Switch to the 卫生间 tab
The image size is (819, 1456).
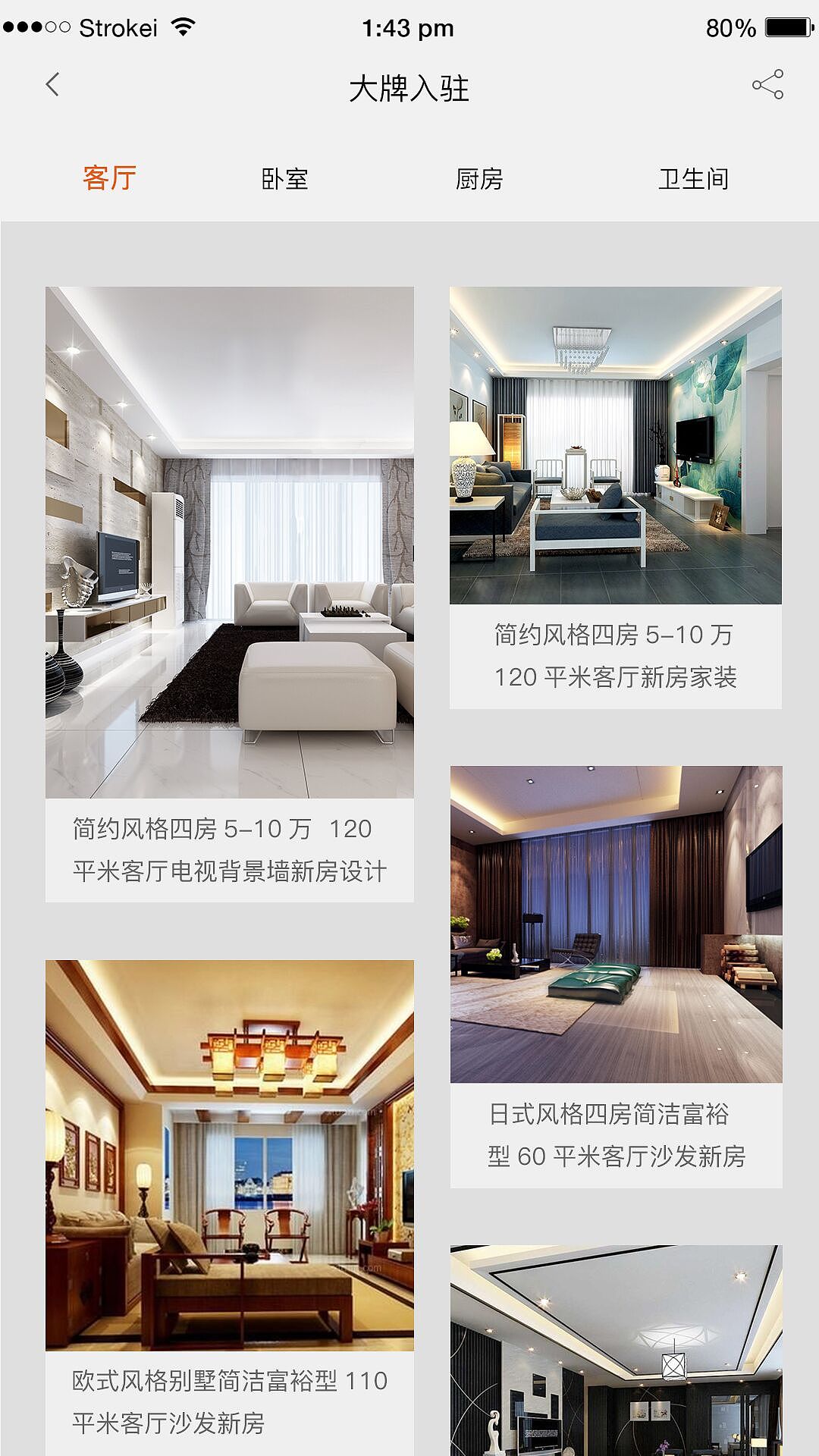click(693, 179)
